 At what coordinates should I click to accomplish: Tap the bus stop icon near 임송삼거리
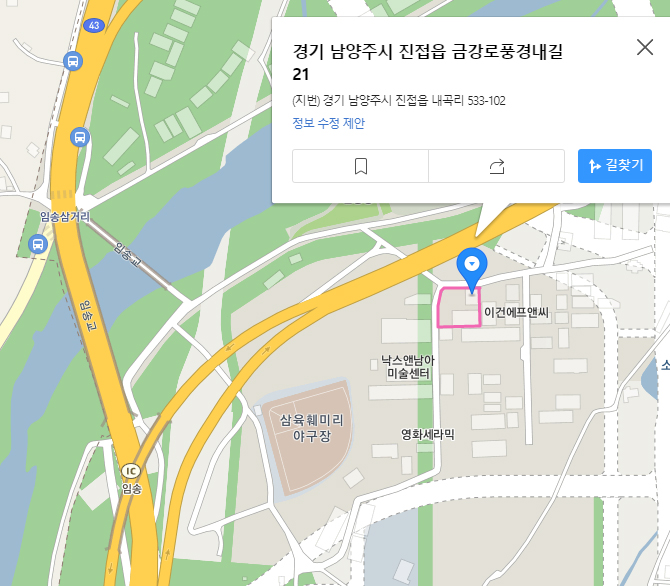[38, 243]
